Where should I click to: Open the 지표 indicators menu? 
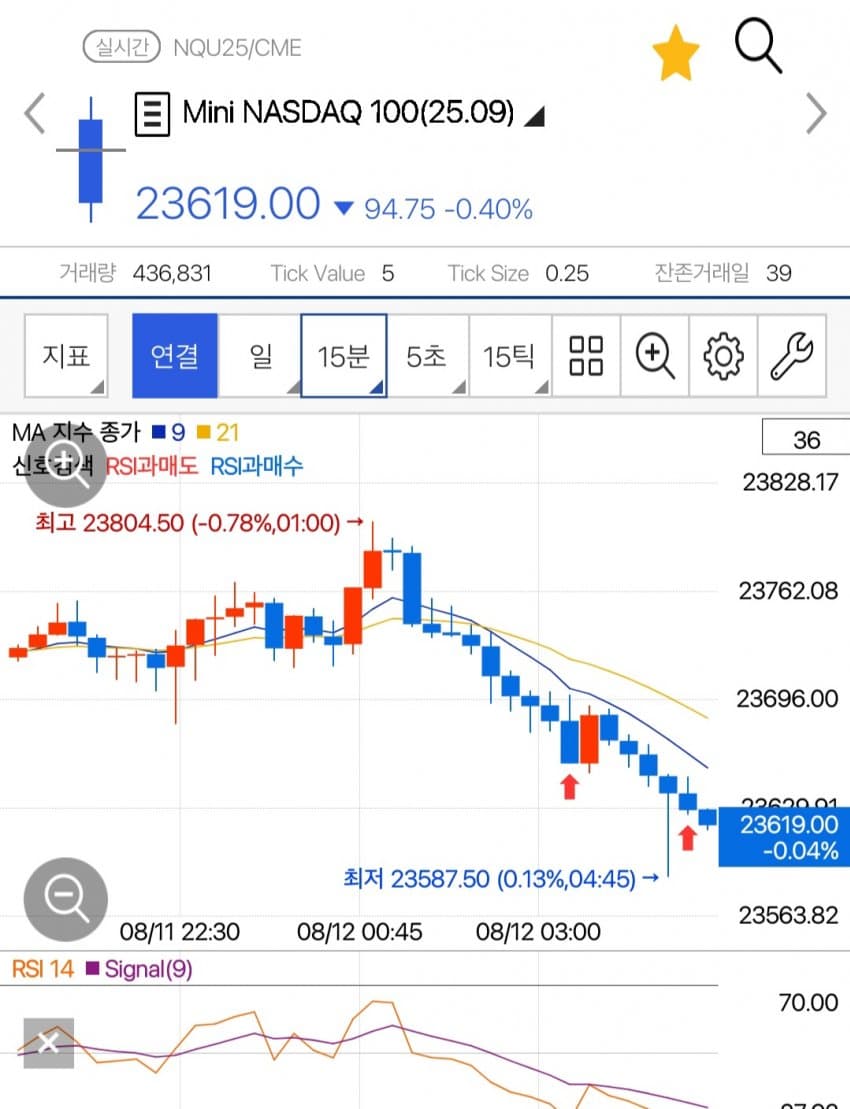point(66,356)
